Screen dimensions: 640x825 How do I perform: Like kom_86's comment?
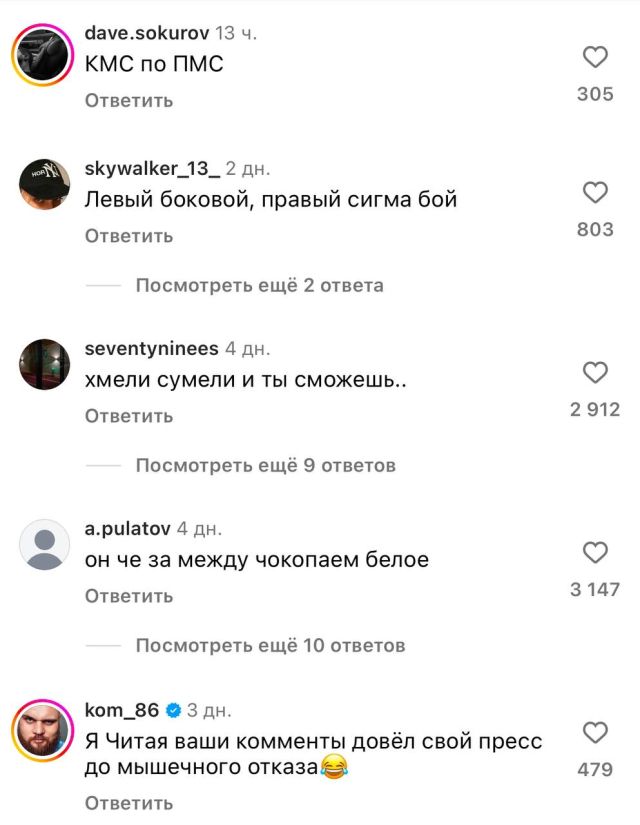(x=595, y=733)
